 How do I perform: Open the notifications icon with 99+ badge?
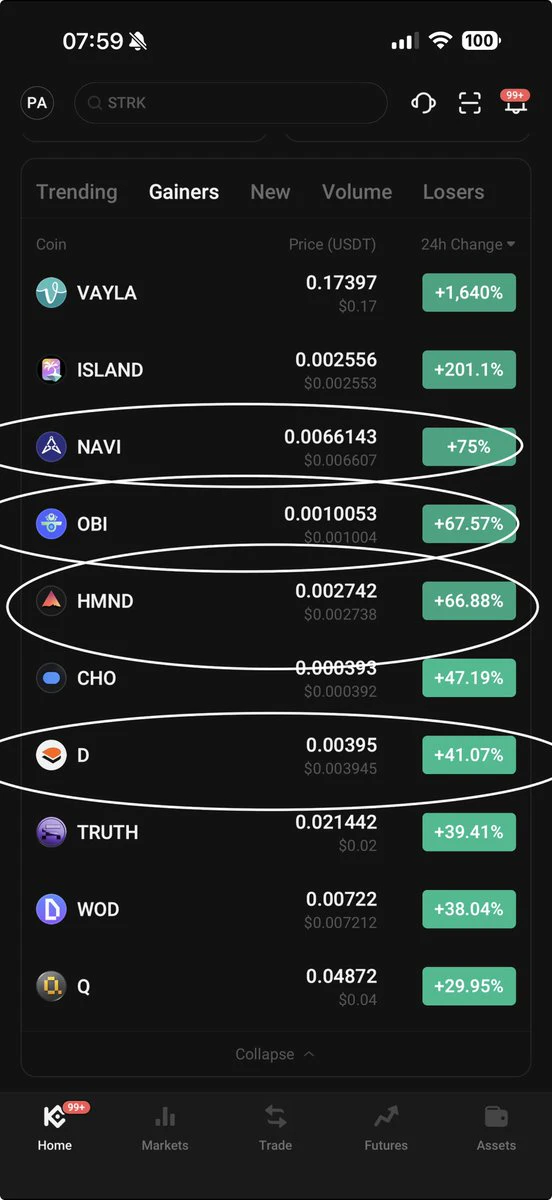point(516,102)
